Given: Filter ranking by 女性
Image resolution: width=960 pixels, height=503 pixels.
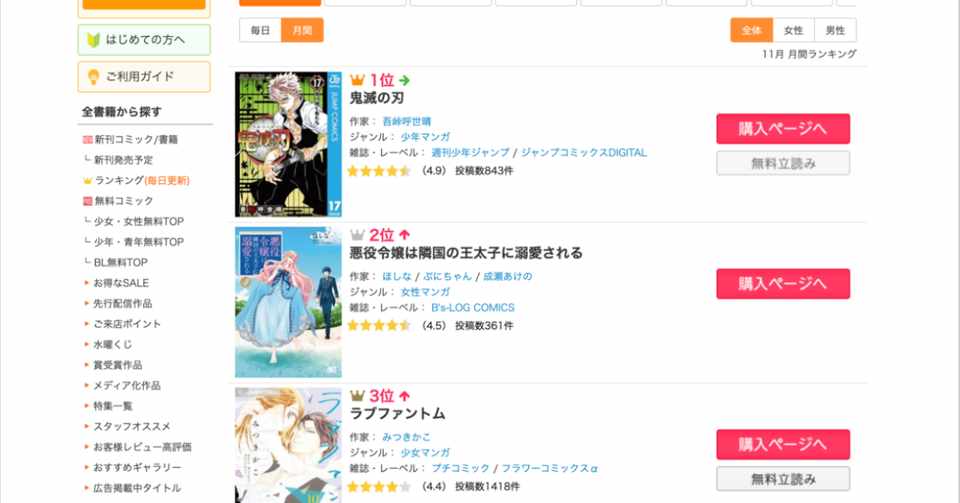Looking at the screenshot, I should (793, 30).
